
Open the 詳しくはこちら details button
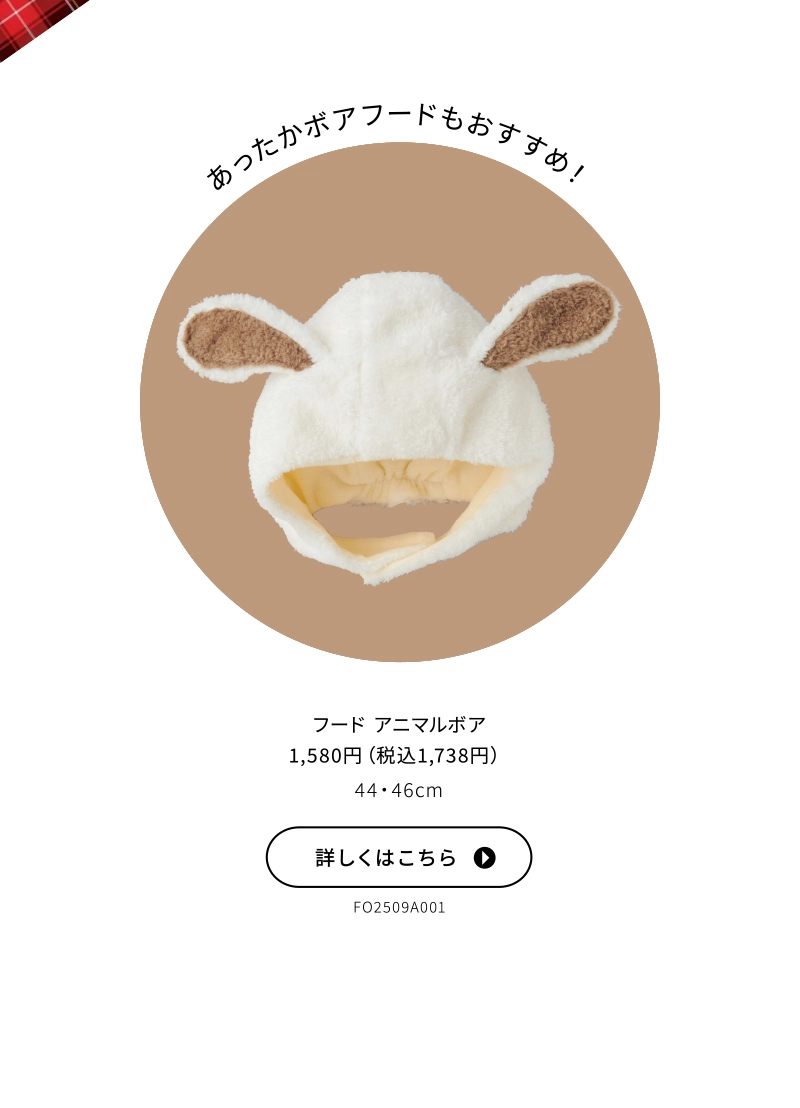(x=399, y=857)
